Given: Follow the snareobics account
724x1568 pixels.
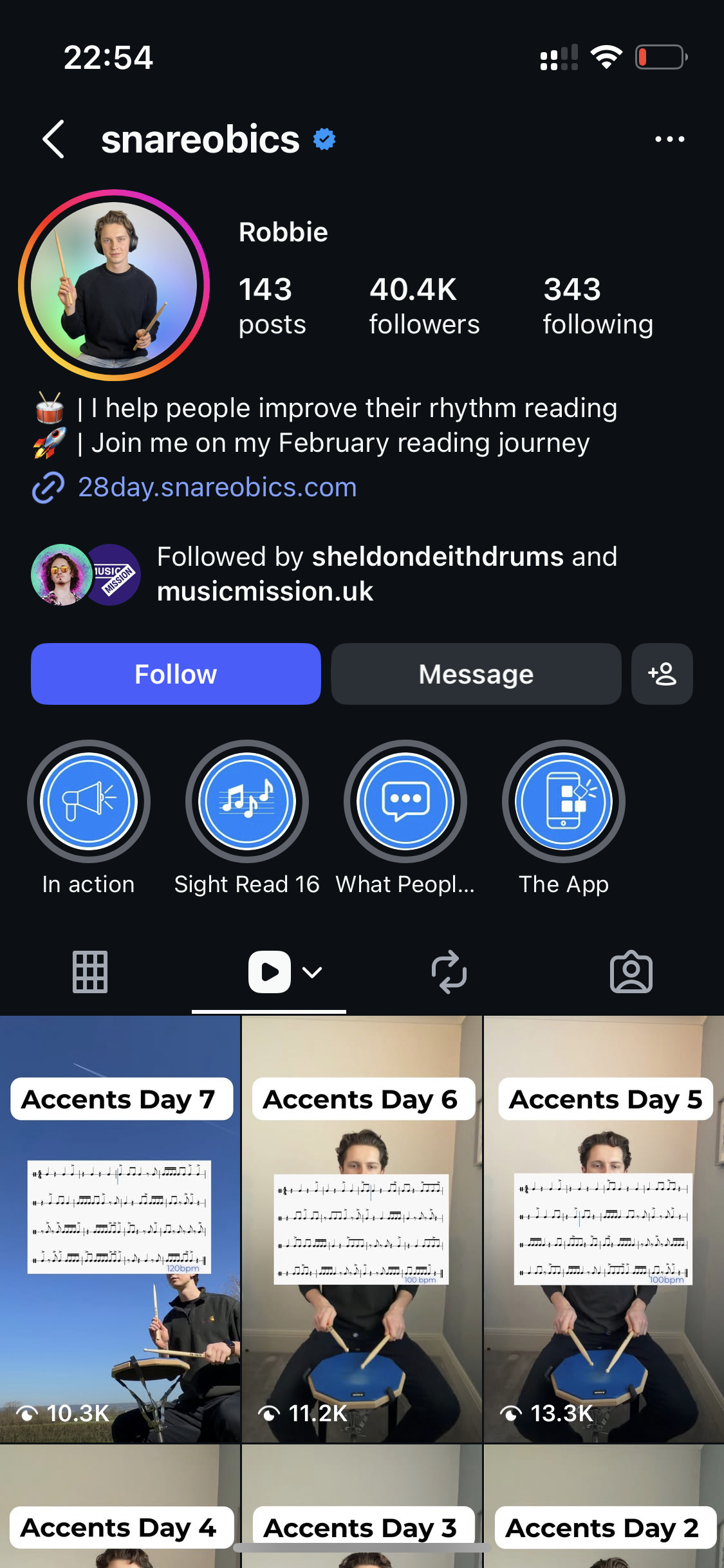Looking at the screenshot, I should pyautogui.click(x=176, y=674).
